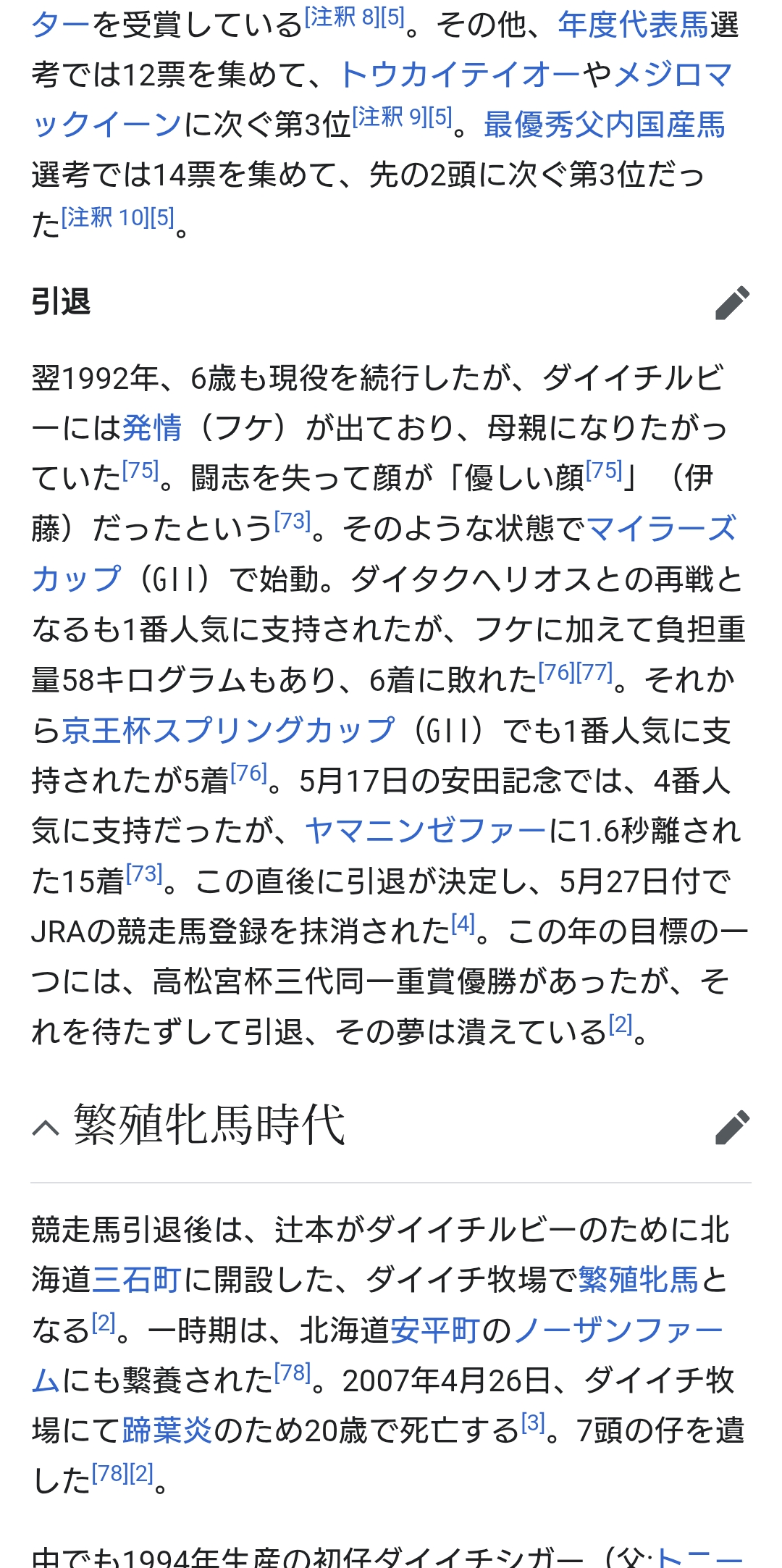
Task: Follow the 繁殖牝馬 link in the paragraph
Action: pyautogui.click(x=638, y=1280)
